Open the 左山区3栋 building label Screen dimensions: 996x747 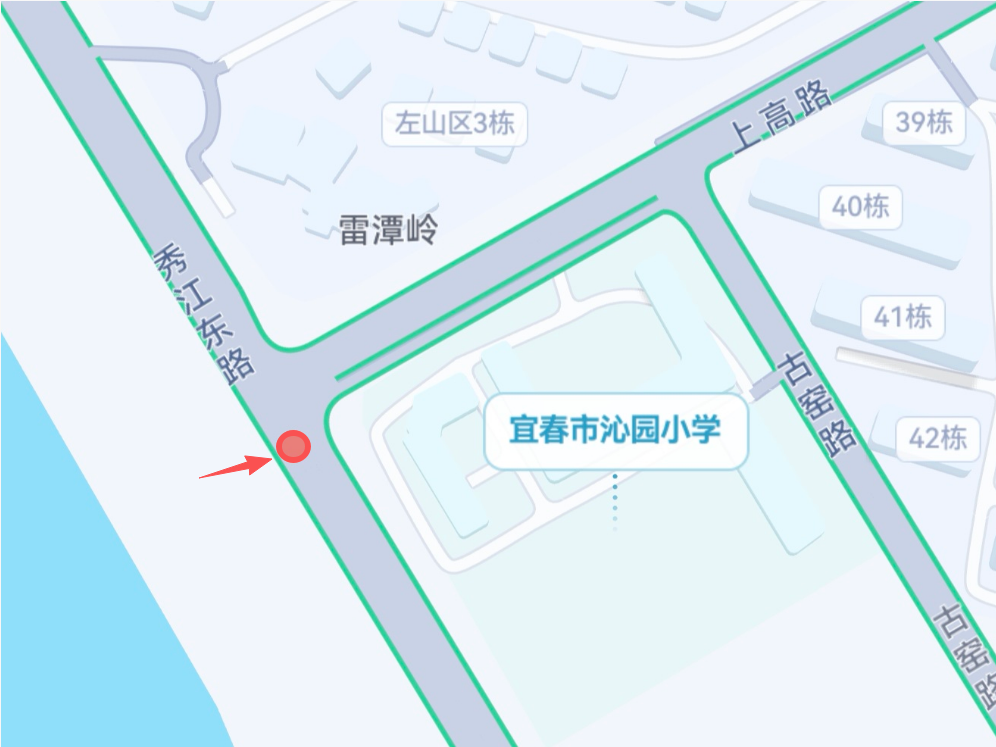coord(454,124)
